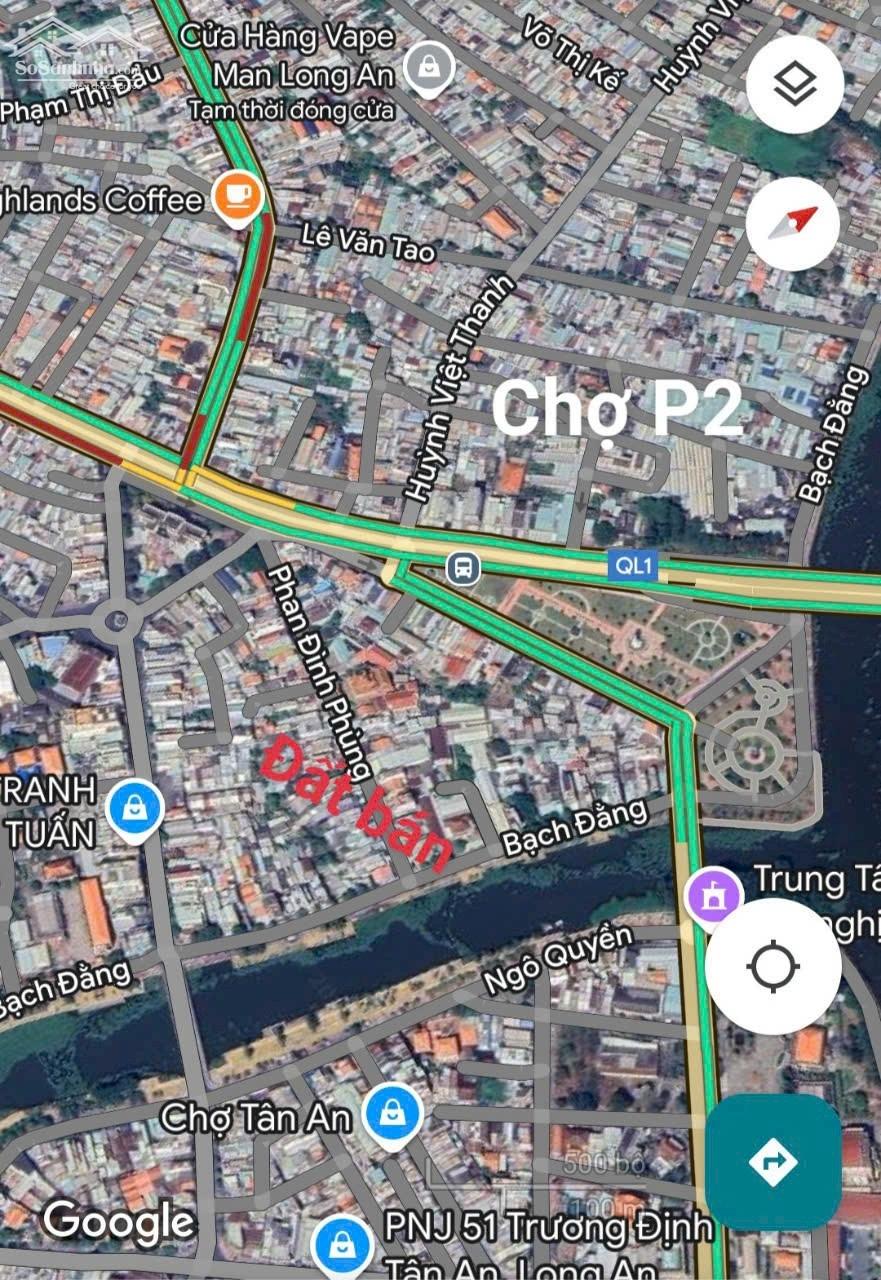Tap the compass to reset map orientation
881x1280 pixels.
(x=792, y=224)
